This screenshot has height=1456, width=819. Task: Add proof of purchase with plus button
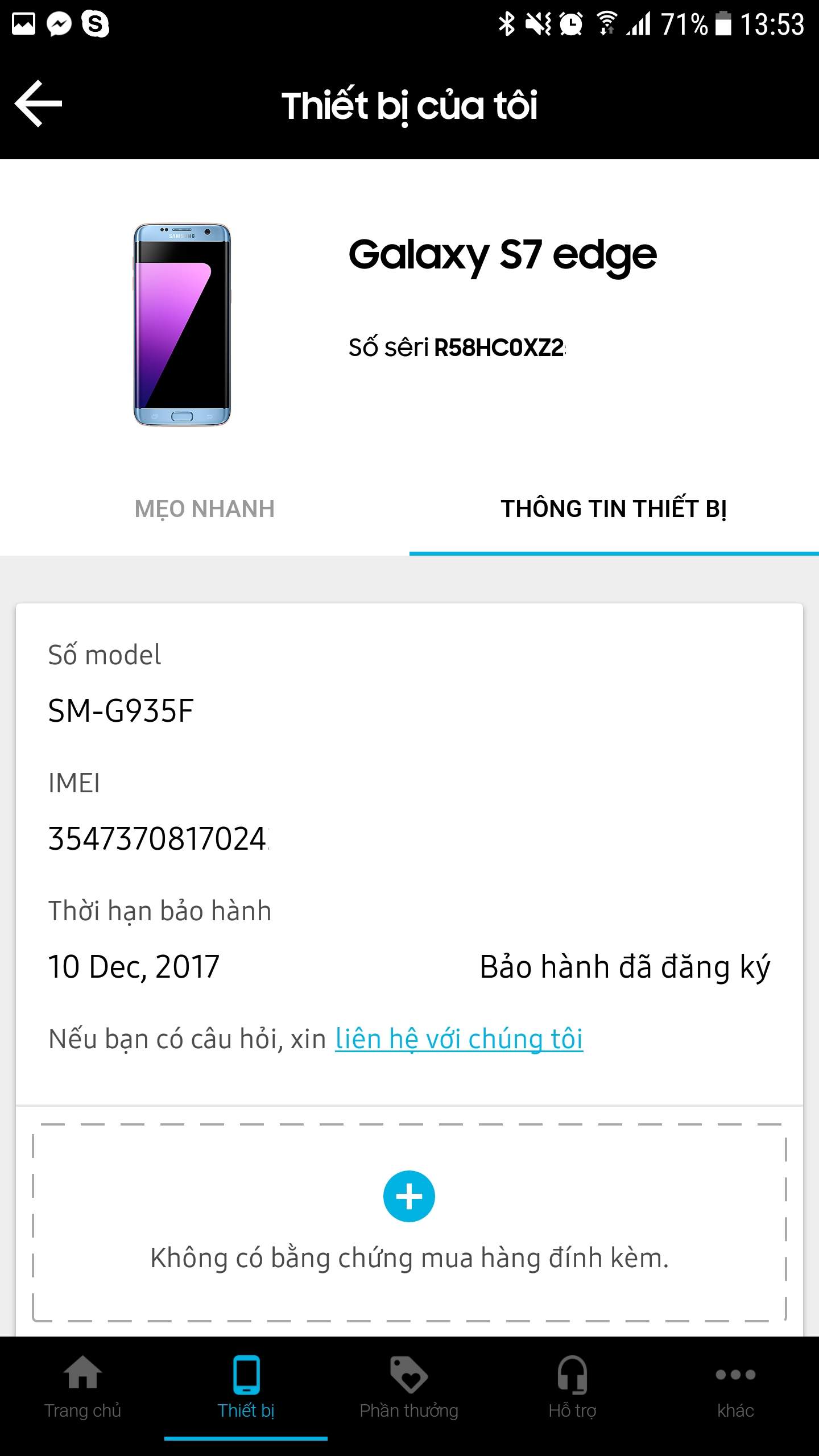pyautogui.click(x=409, y=1196)
